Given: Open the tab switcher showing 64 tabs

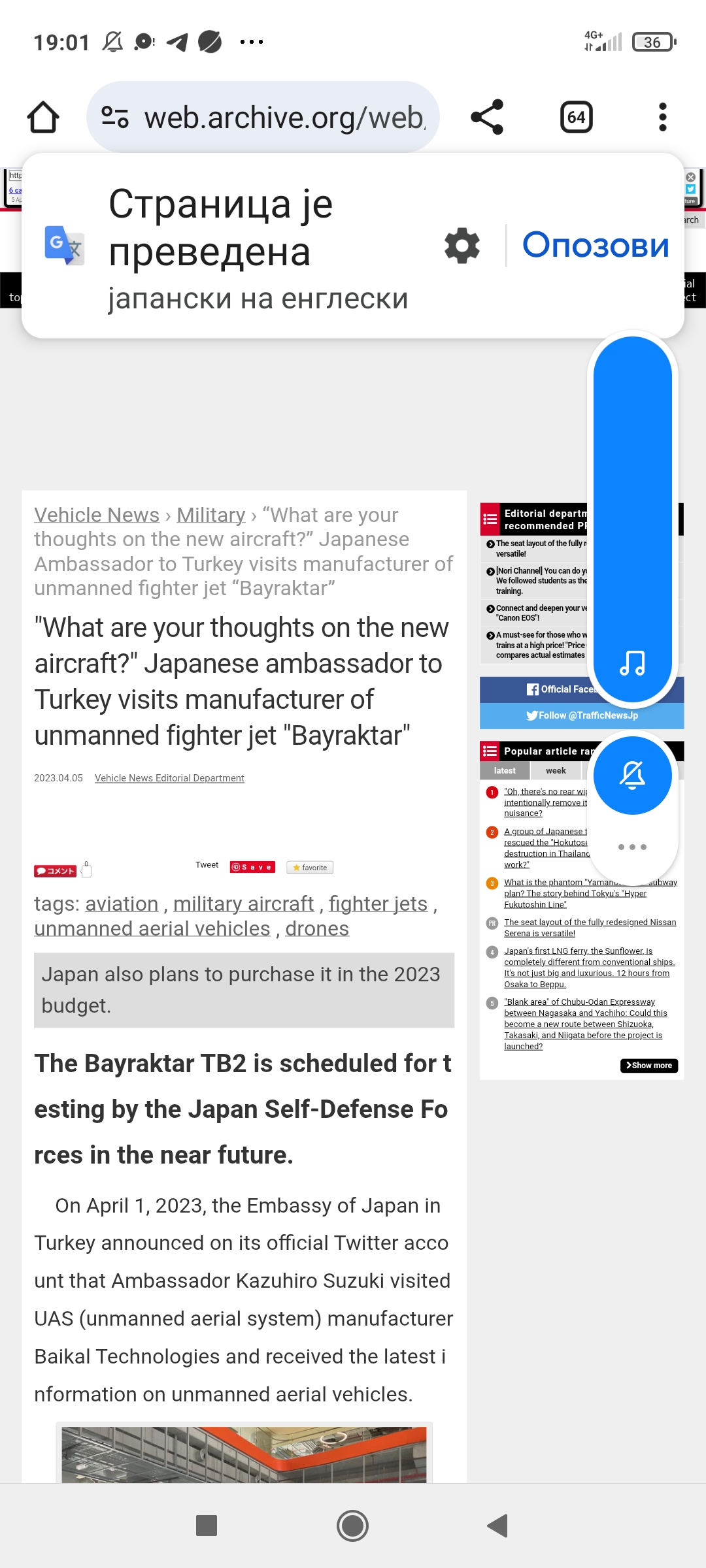Looking at the screenshot, I should [576, 118].
